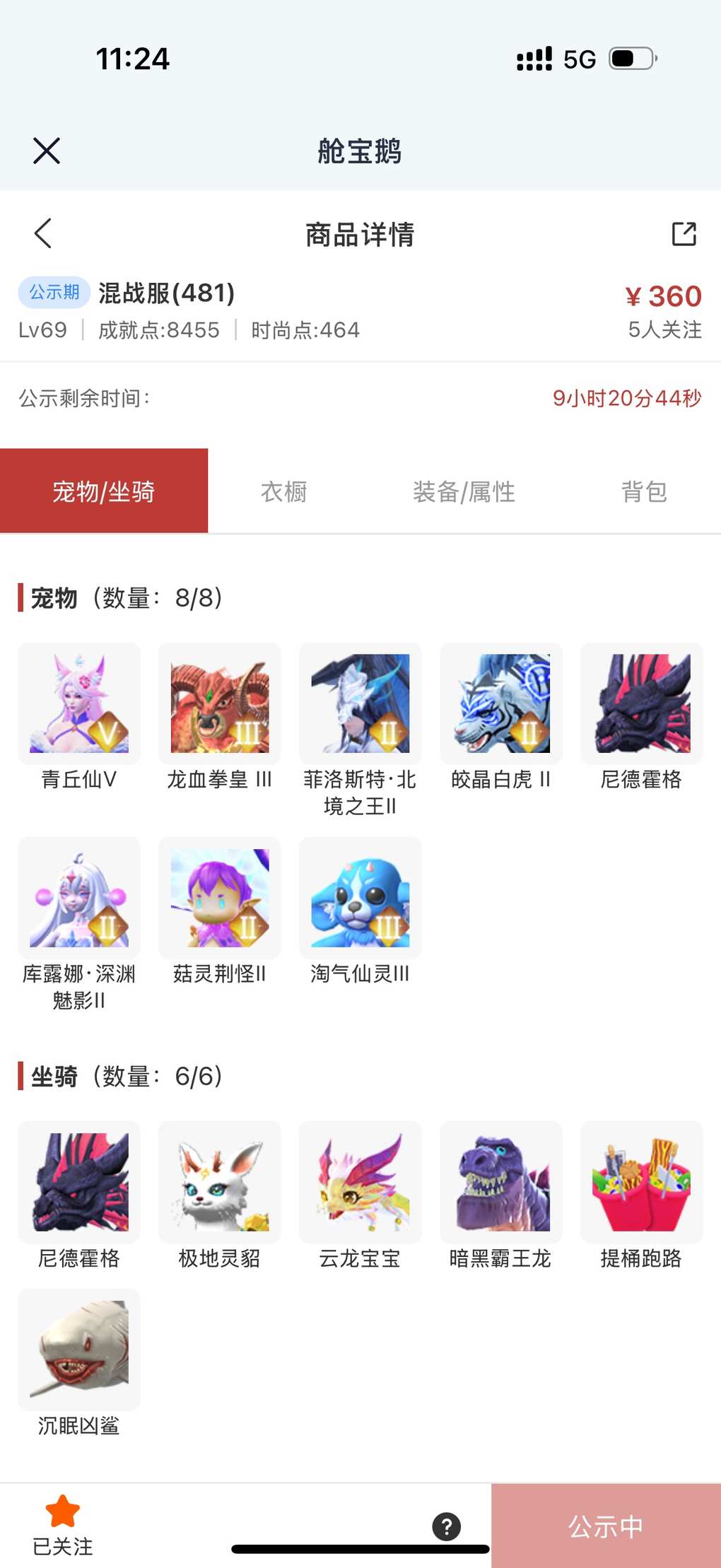The image size is (721, 1568).
Task: View the 云龙宝宝 mount
Action: (360, 1182)
